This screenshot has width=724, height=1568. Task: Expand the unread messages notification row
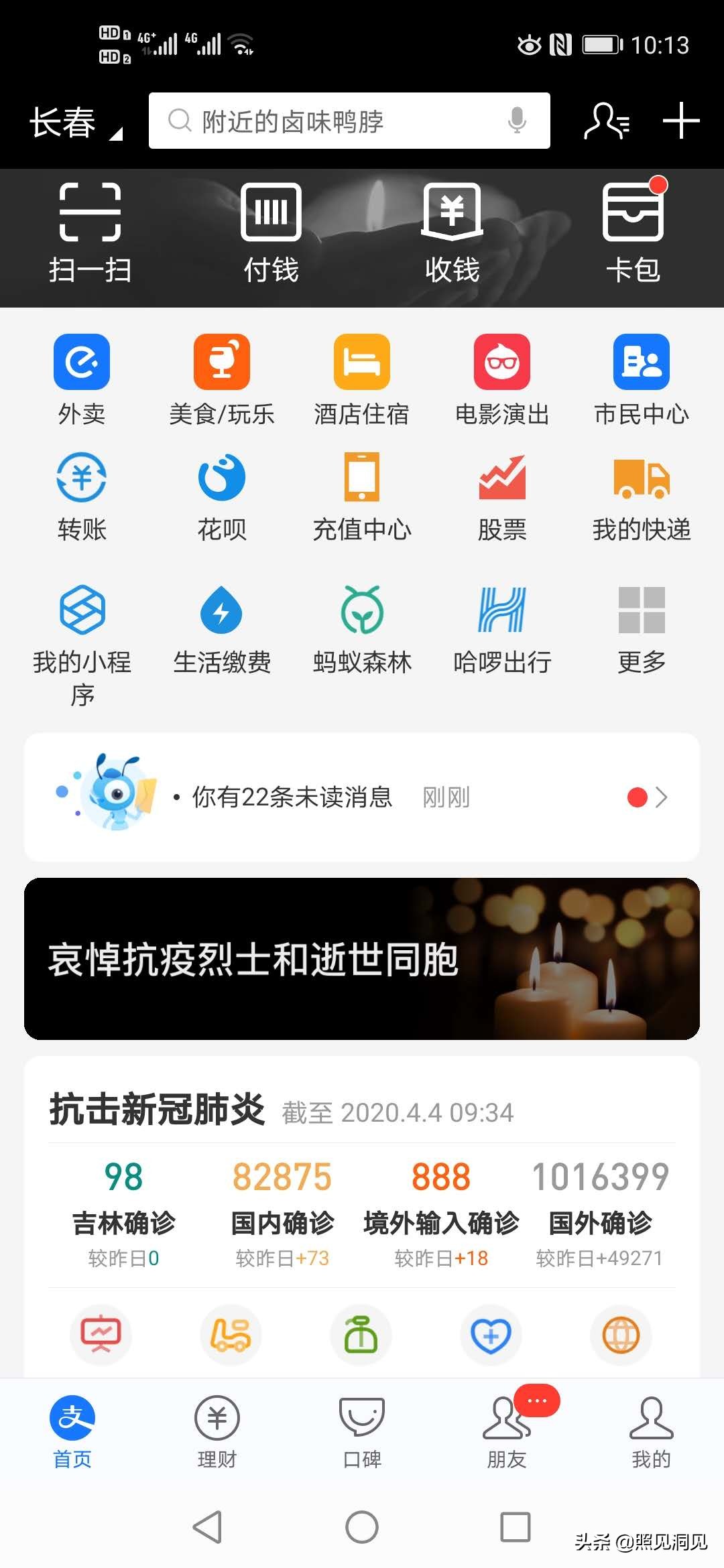(362, 797)
